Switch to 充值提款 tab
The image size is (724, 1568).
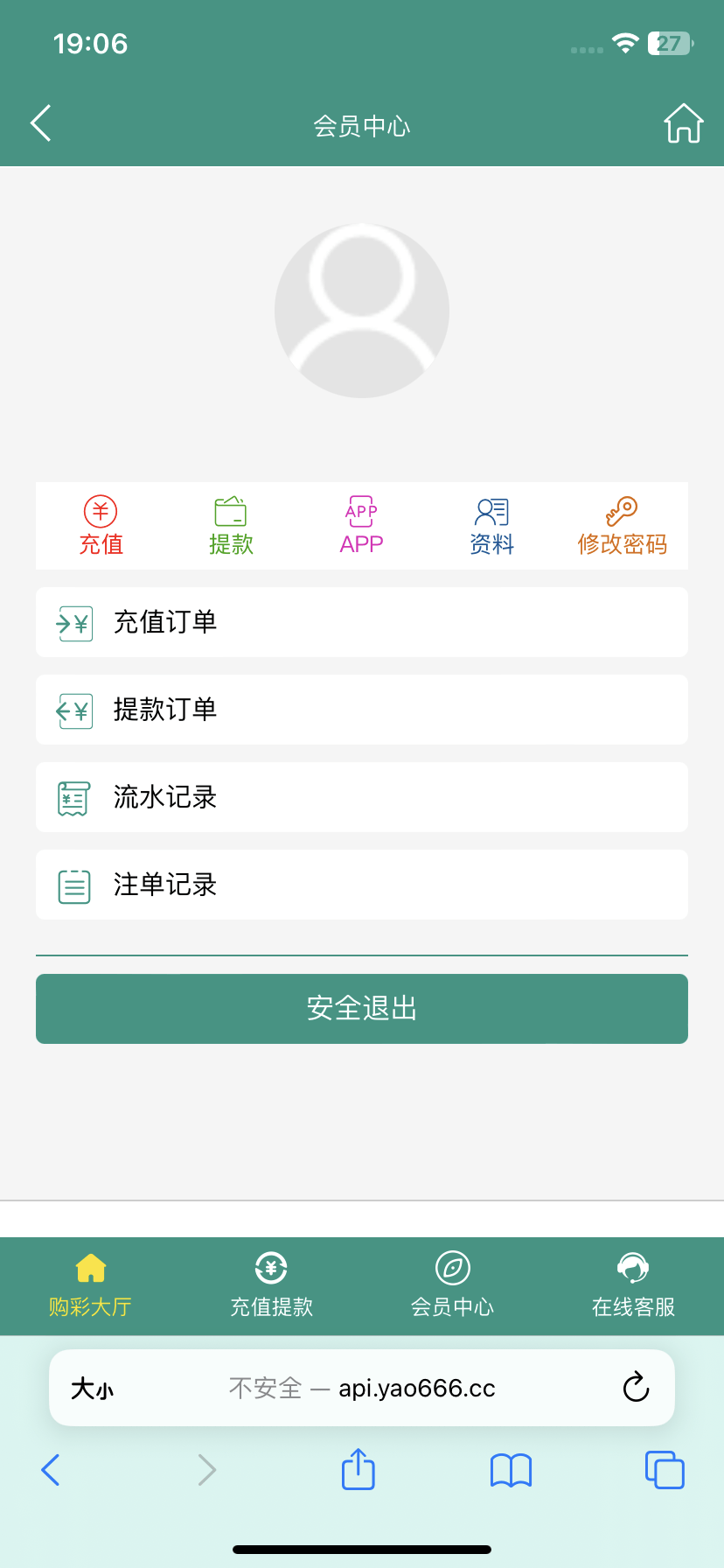tap(271, 1286)
